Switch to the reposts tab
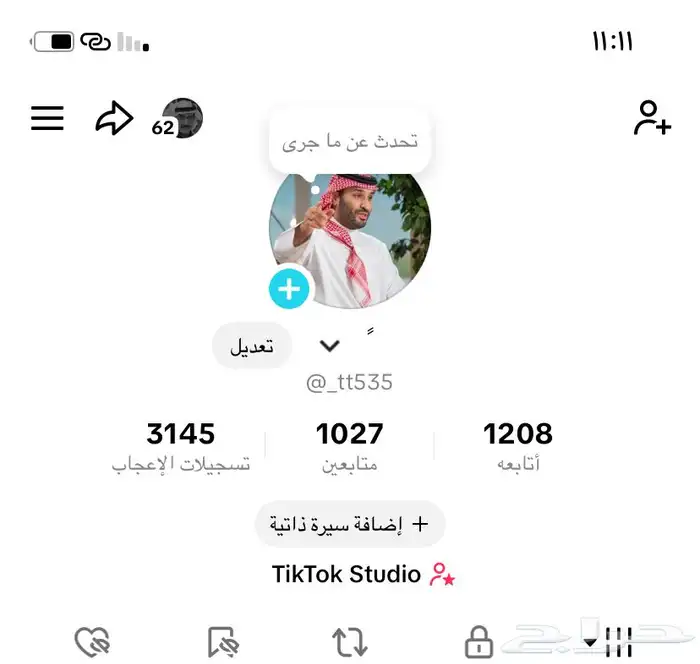 pyautogui.click(x=350, y=641)
